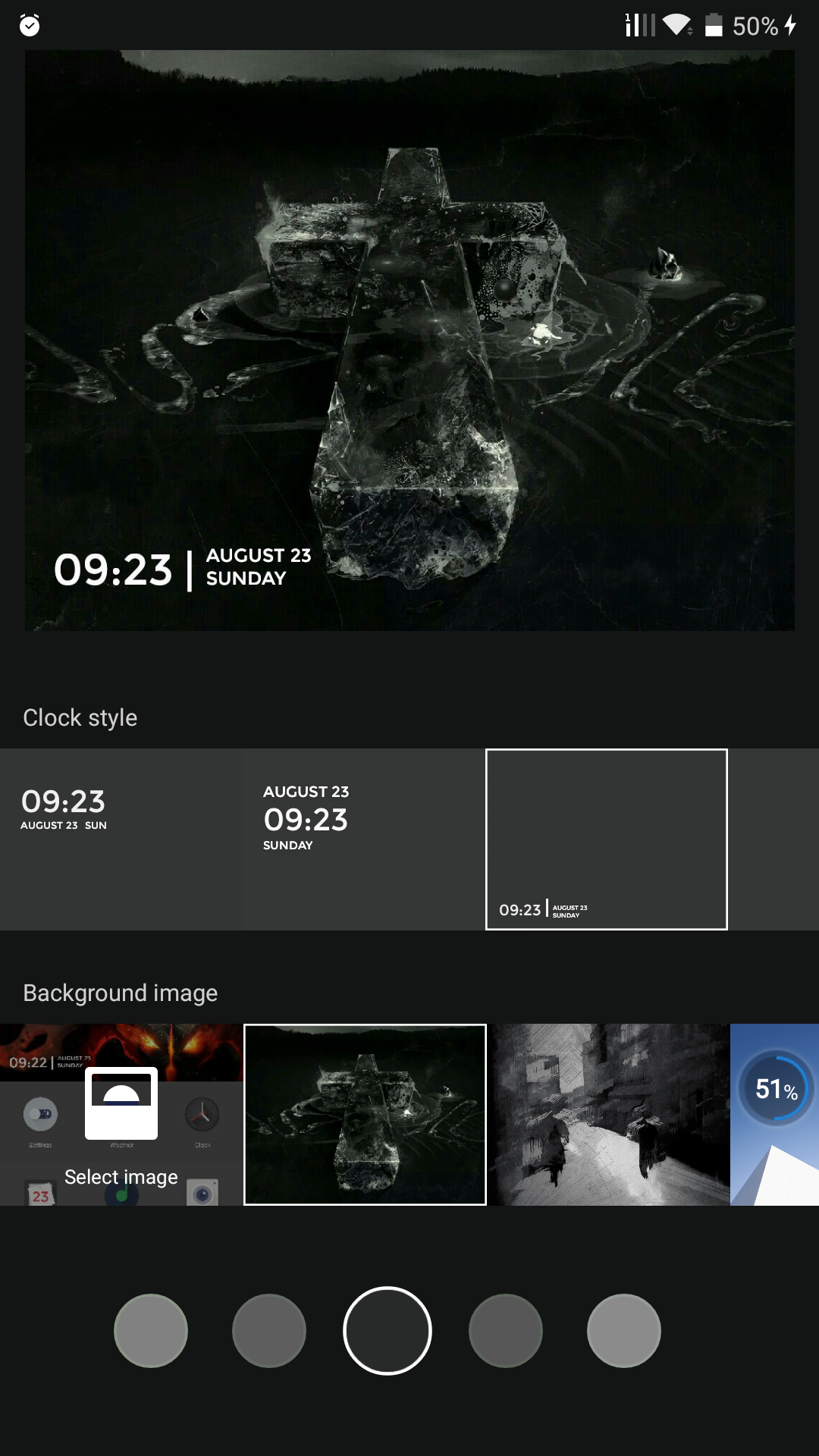Viewport: 819px width, 1456px height.
Task: Pick the fourth gray color circle
Action: [506, 1331]
